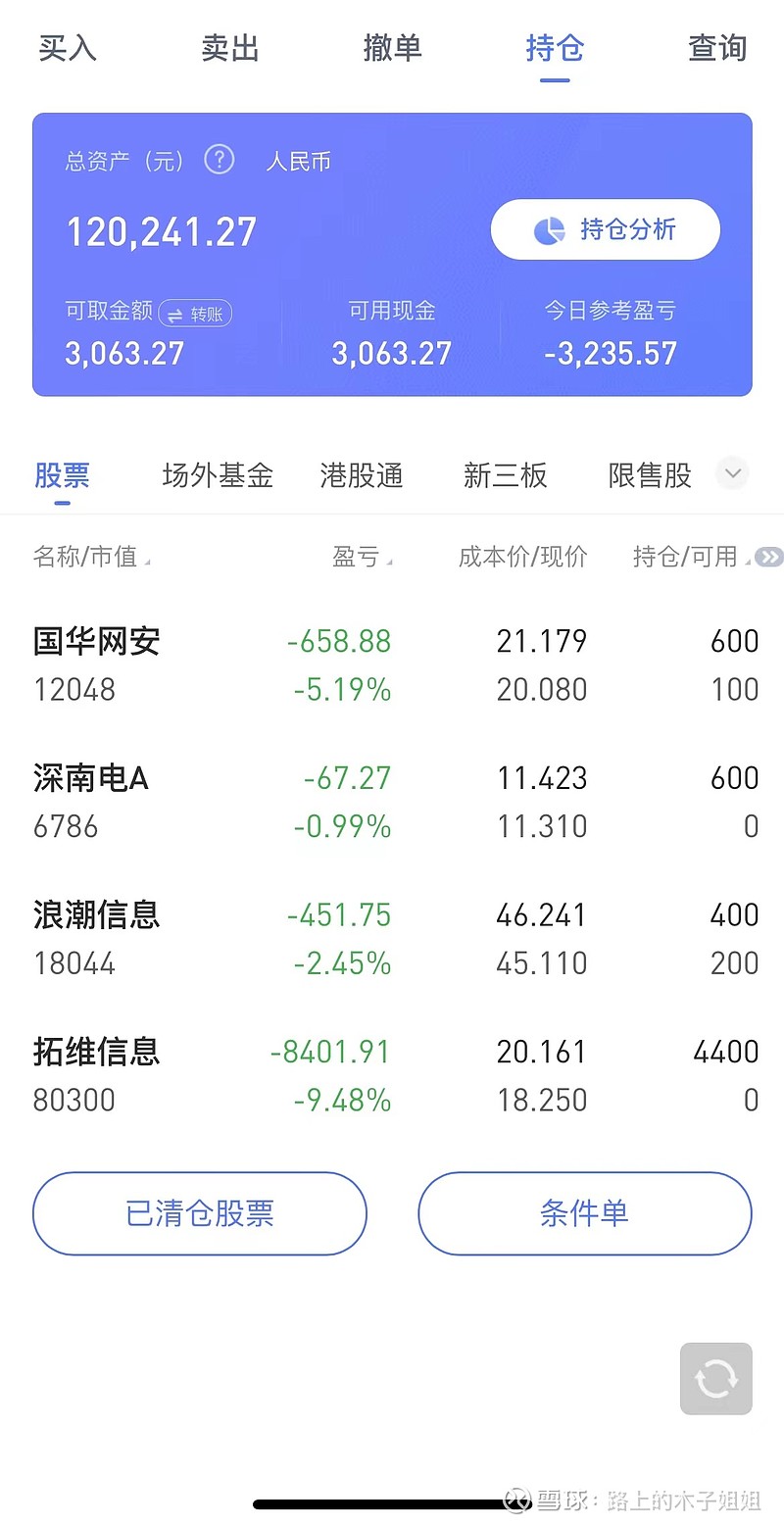The width and height of the screenshot is (784, 1525).
Task: Open the 持仓分析 button
Action: click(606, 229)
